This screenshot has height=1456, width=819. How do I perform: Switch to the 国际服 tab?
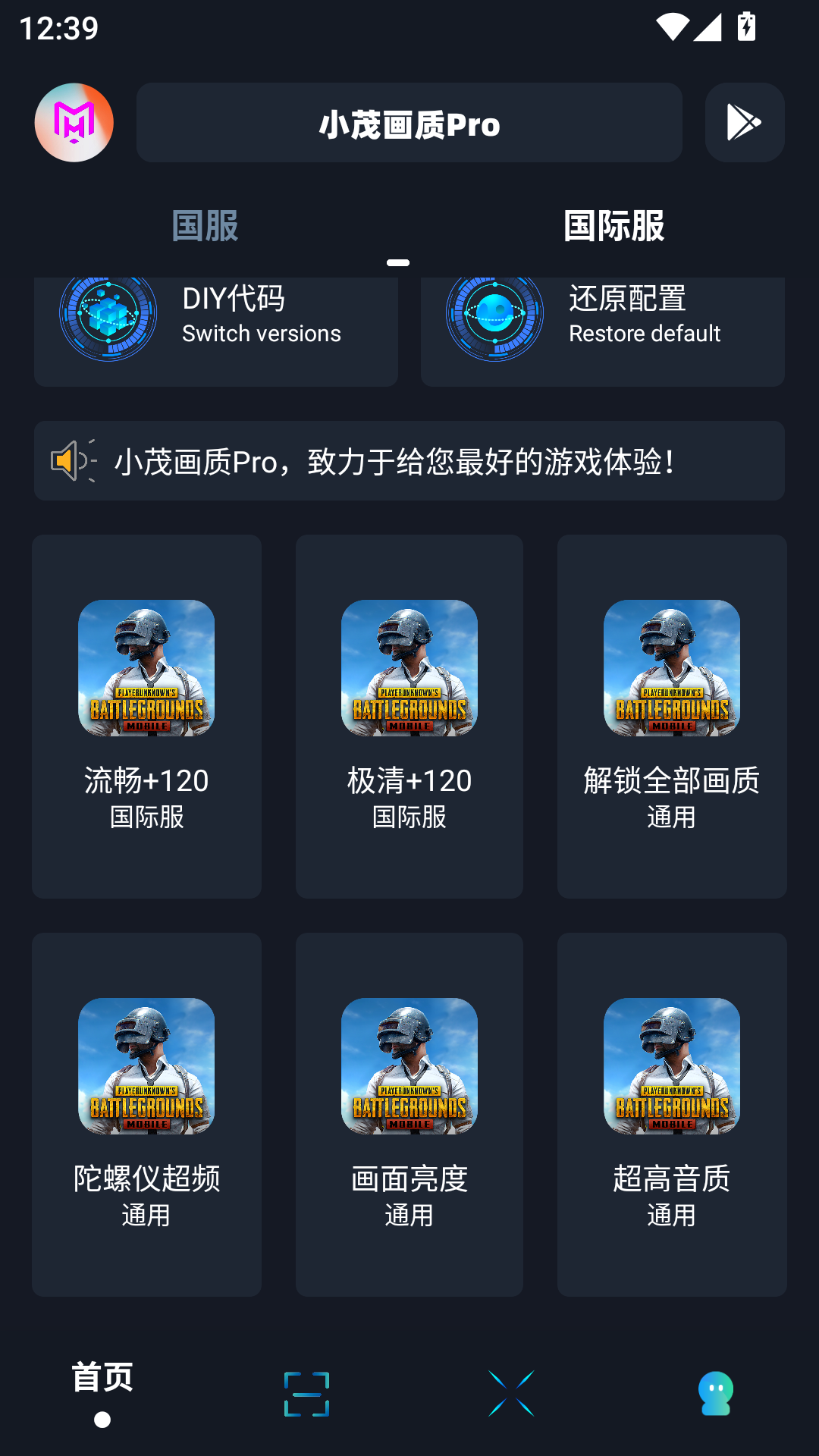613,225
